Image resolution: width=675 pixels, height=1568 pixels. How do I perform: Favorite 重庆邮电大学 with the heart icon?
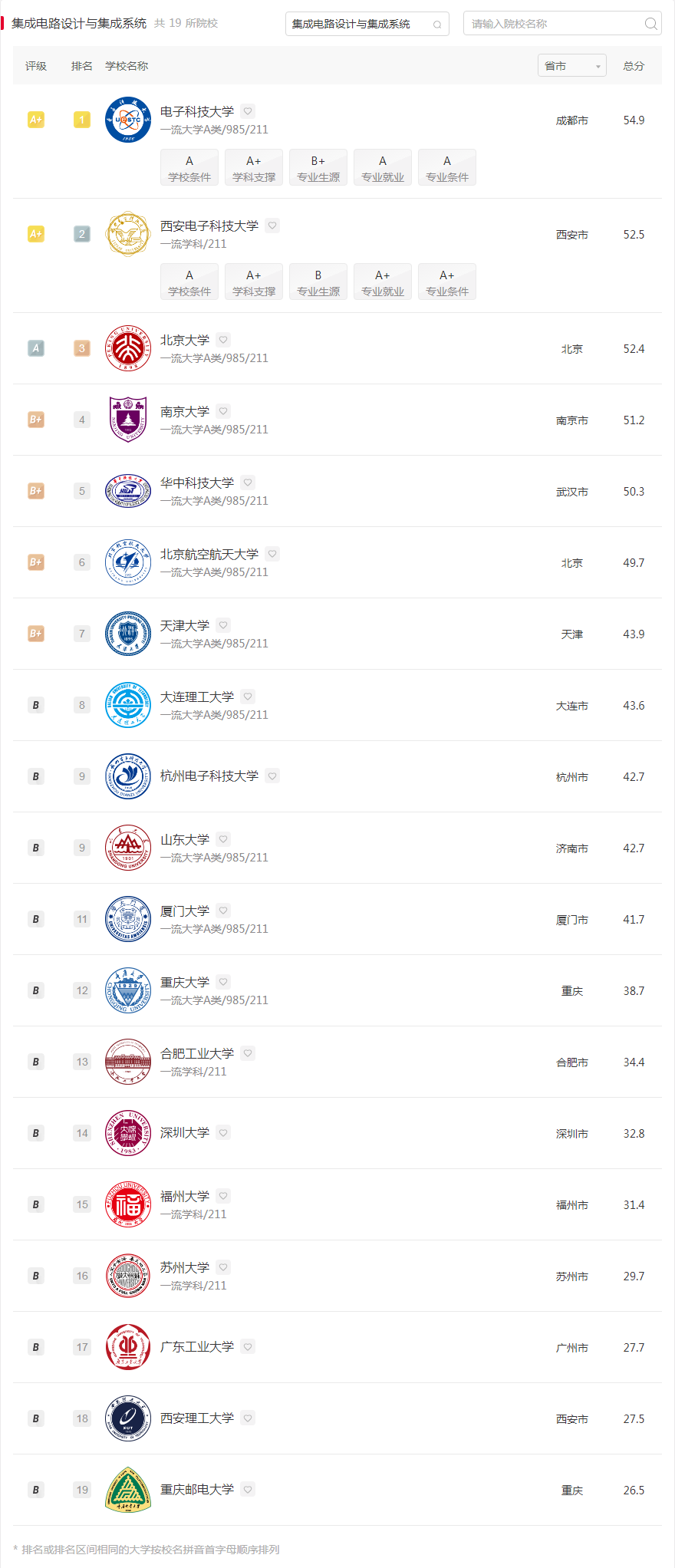[248, 1489]
